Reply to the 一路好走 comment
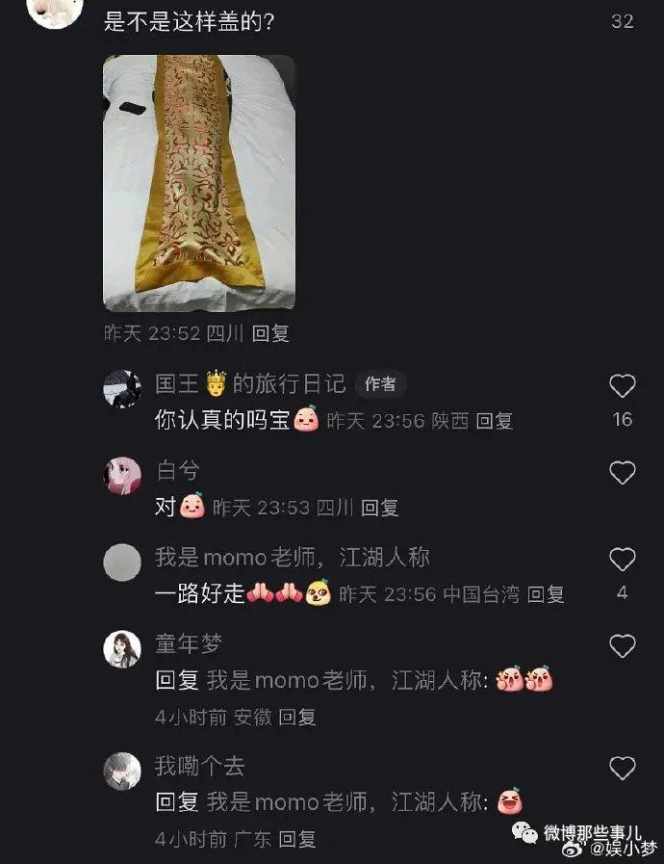This screenshot has height=864, width=664. click(x=546, y=594)
